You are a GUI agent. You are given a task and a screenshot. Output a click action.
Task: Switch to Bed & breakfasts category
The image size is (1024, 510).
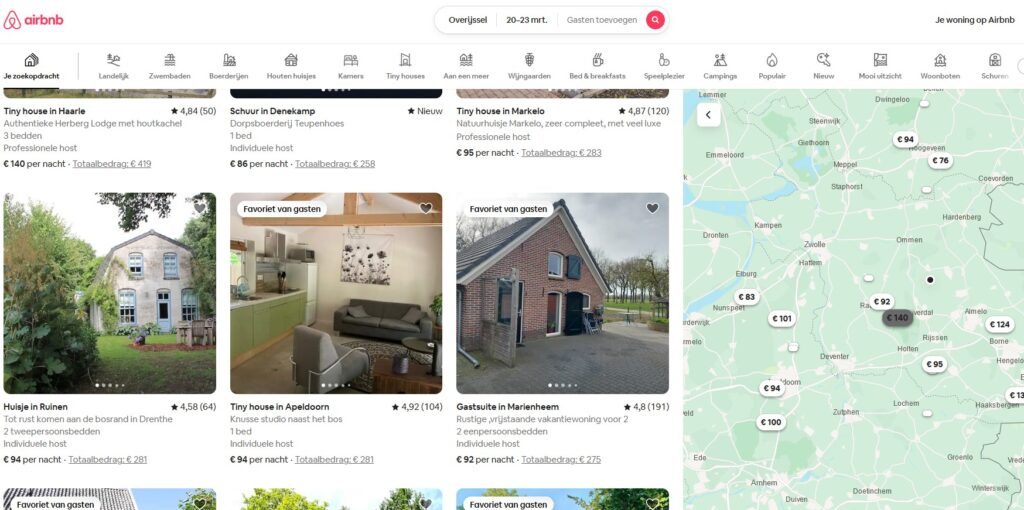point(597,66)
